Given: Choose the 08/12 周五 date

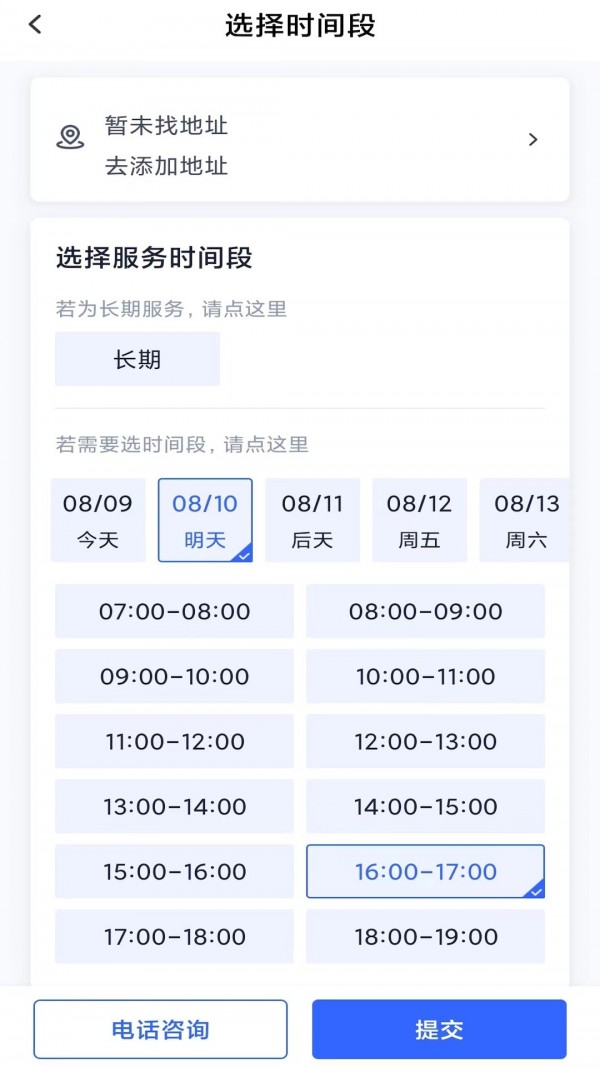Looking at the screenshot, I should pos(419,520).
